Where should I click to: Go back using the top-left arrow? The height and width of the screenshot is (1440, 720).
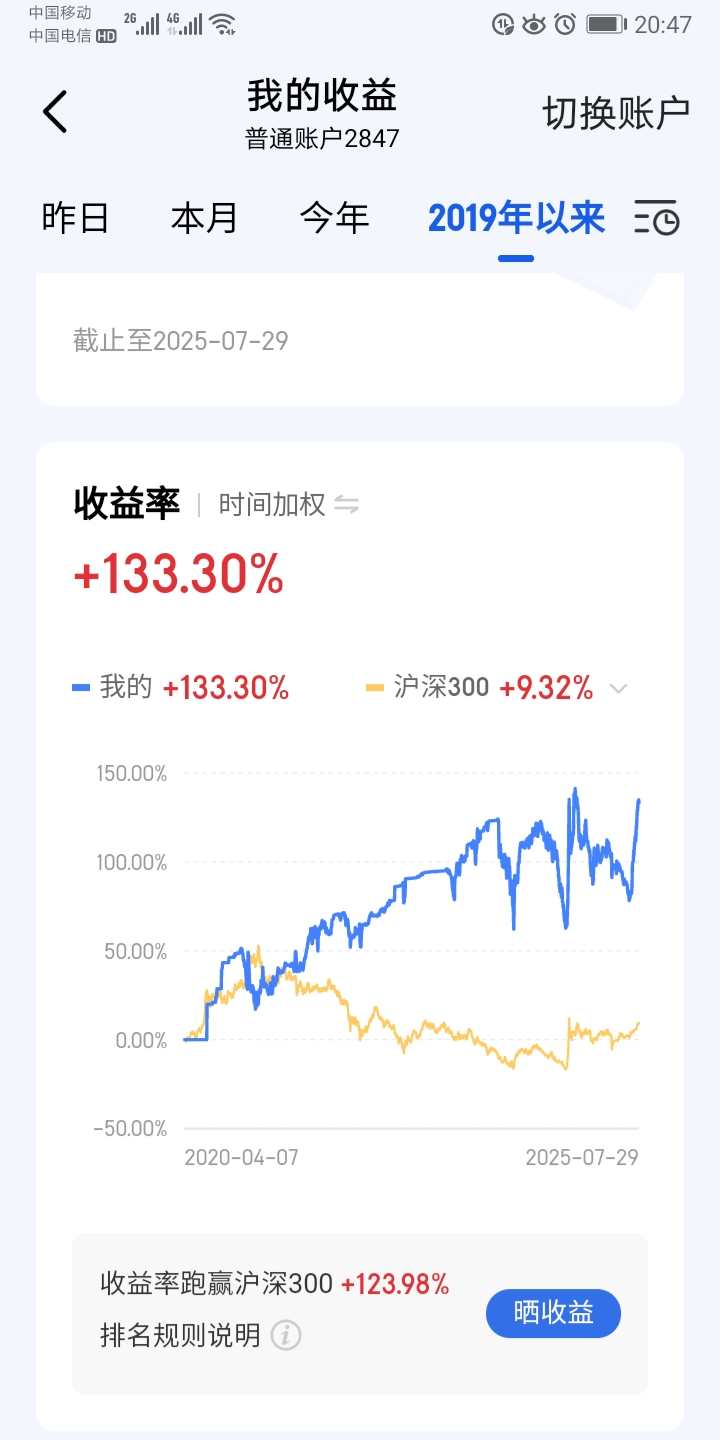[x=55, y=111]
